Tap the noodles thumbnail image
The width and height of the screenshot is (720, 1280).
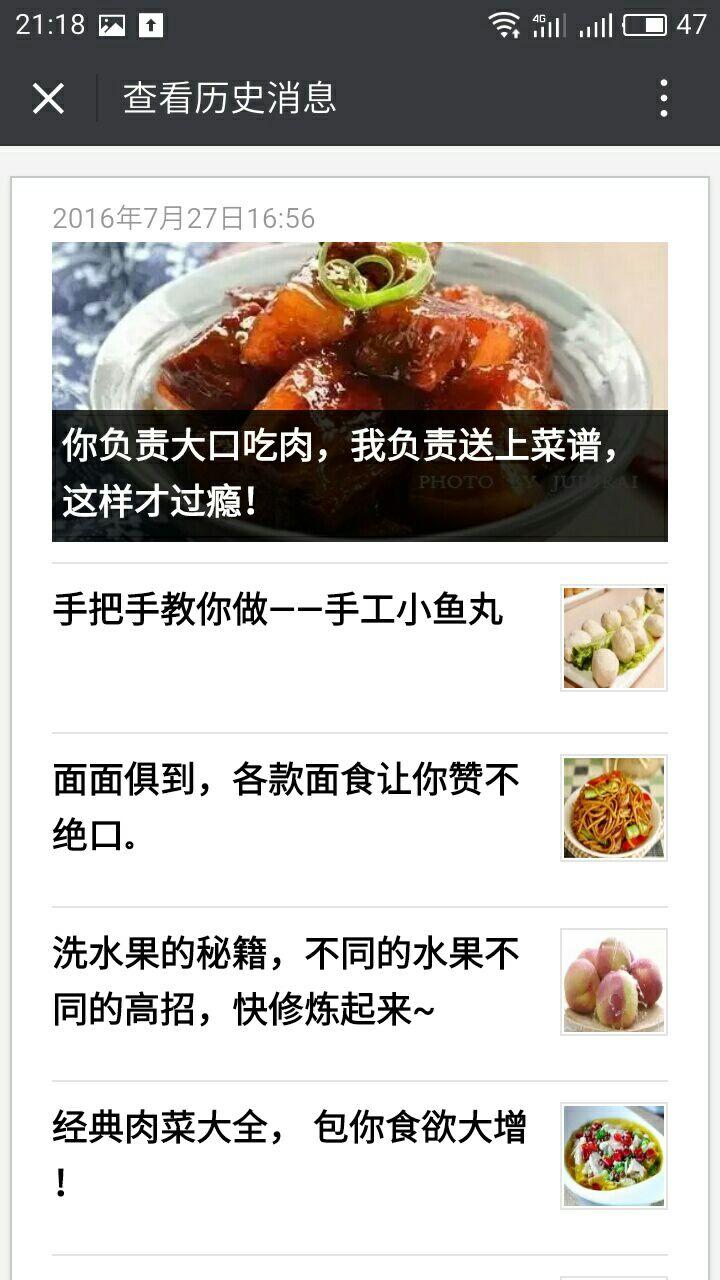[613, 807]
